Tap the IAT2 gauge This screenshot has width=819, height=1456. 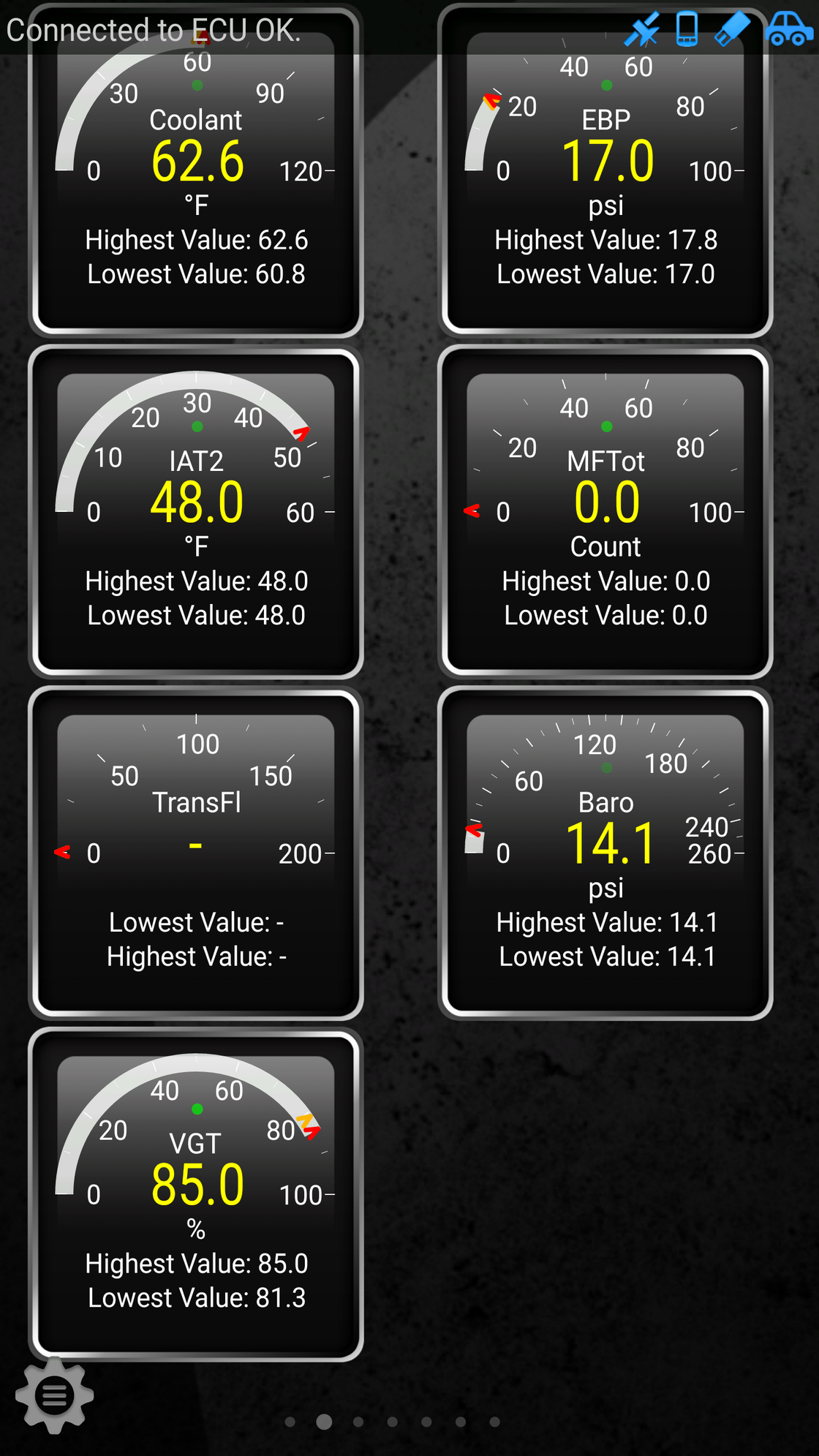[x=196, y=512]
